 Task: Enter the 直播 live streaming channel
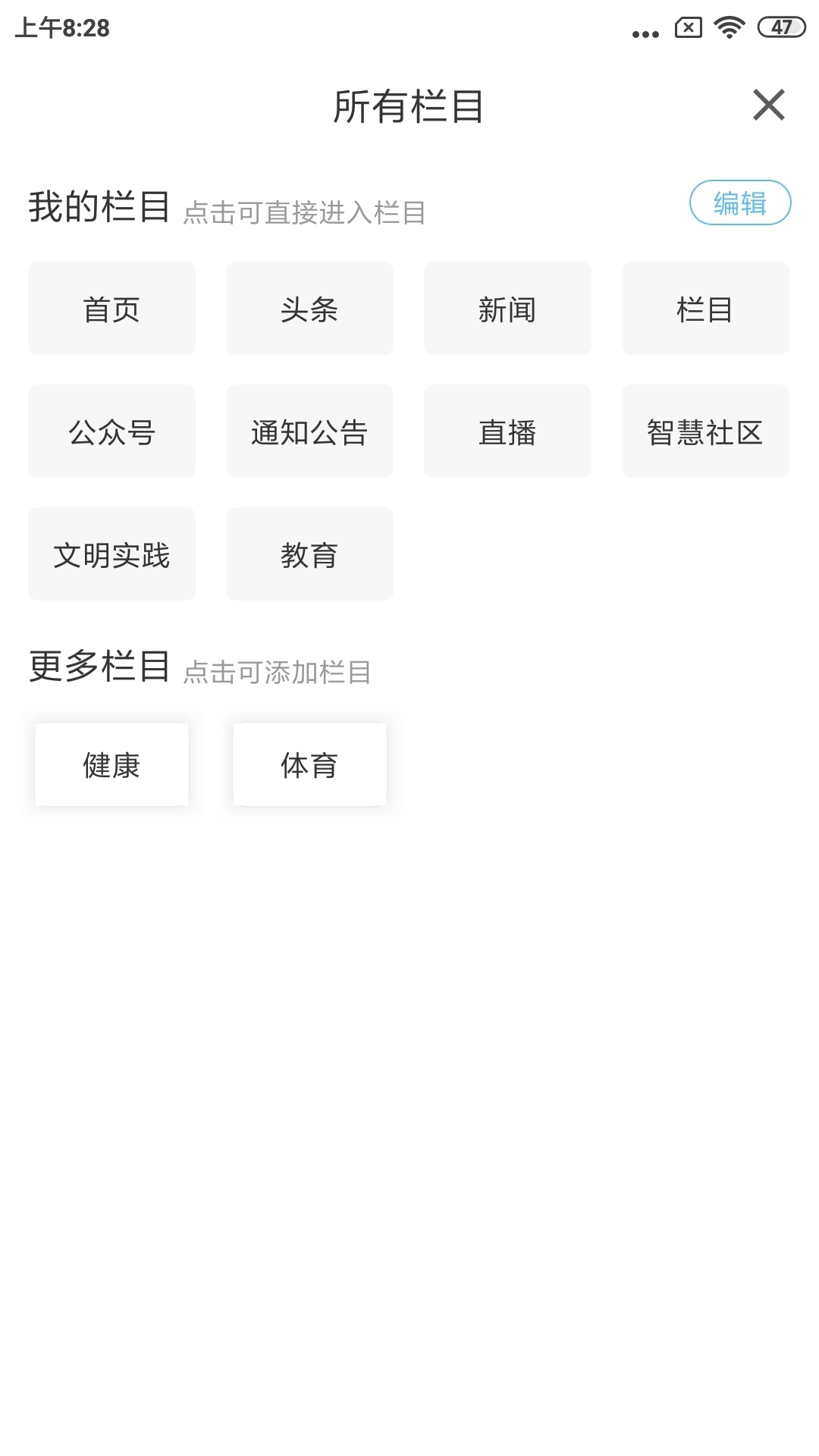[x=507, y=431]
